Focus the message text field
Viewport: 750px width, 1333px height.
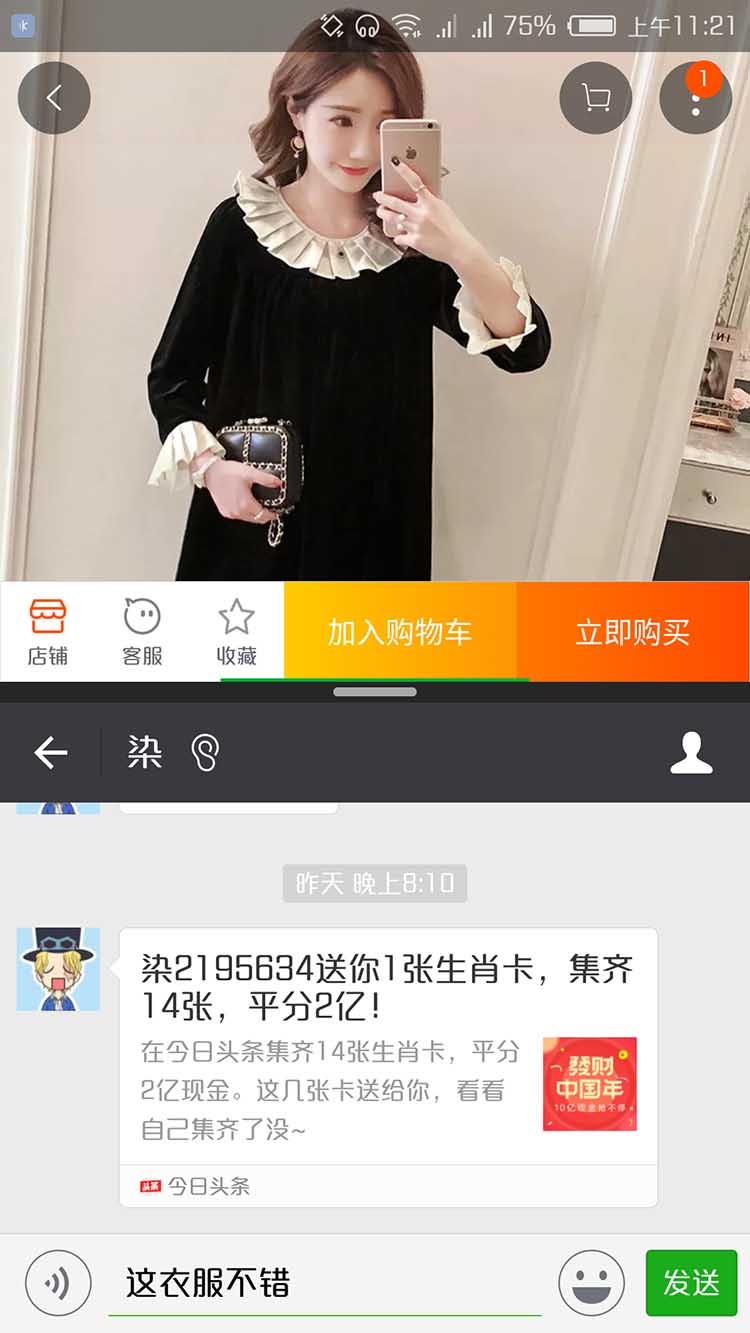pyautogui.click(x=324, y=1283)
